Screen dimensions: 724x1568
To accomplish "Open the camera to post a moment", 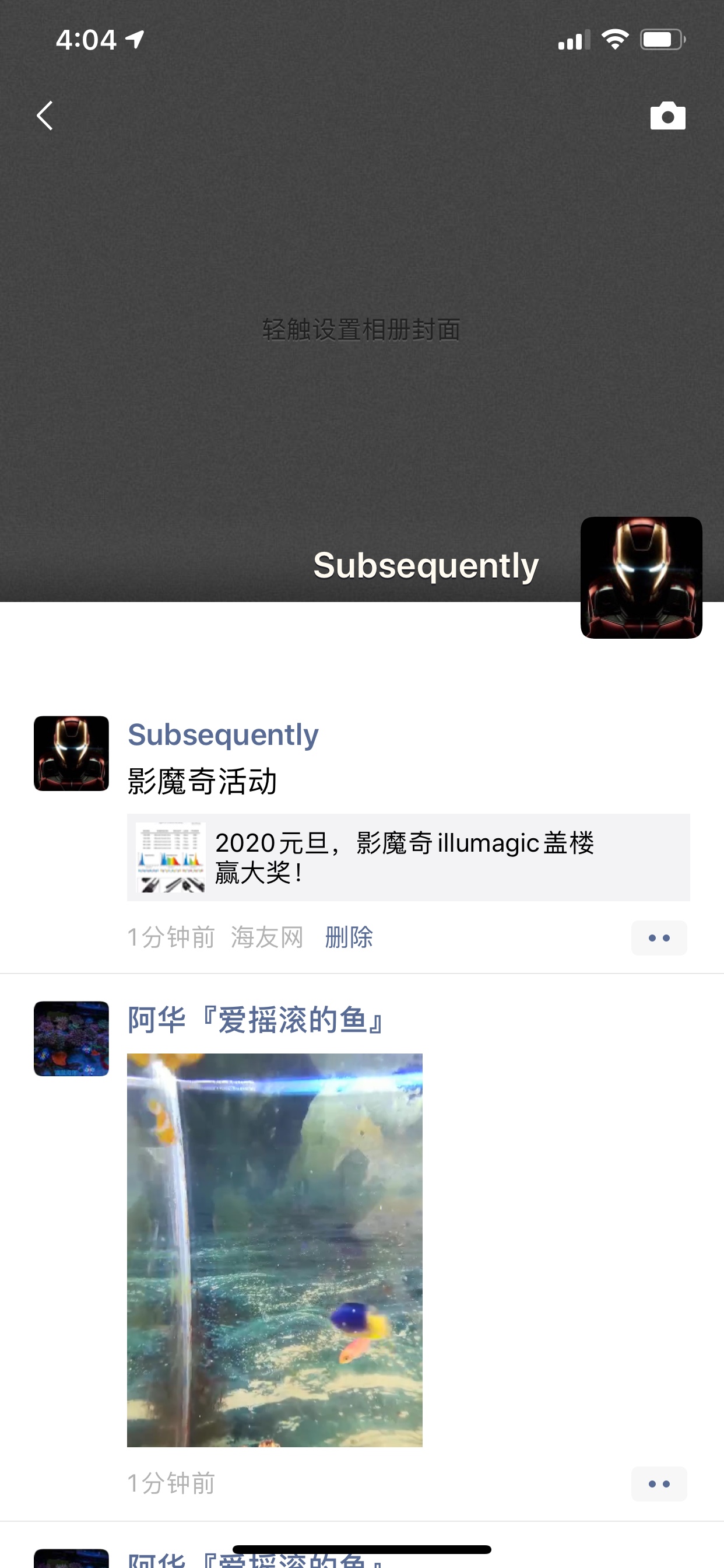I will pyautogui.click(x=667, y=116).
